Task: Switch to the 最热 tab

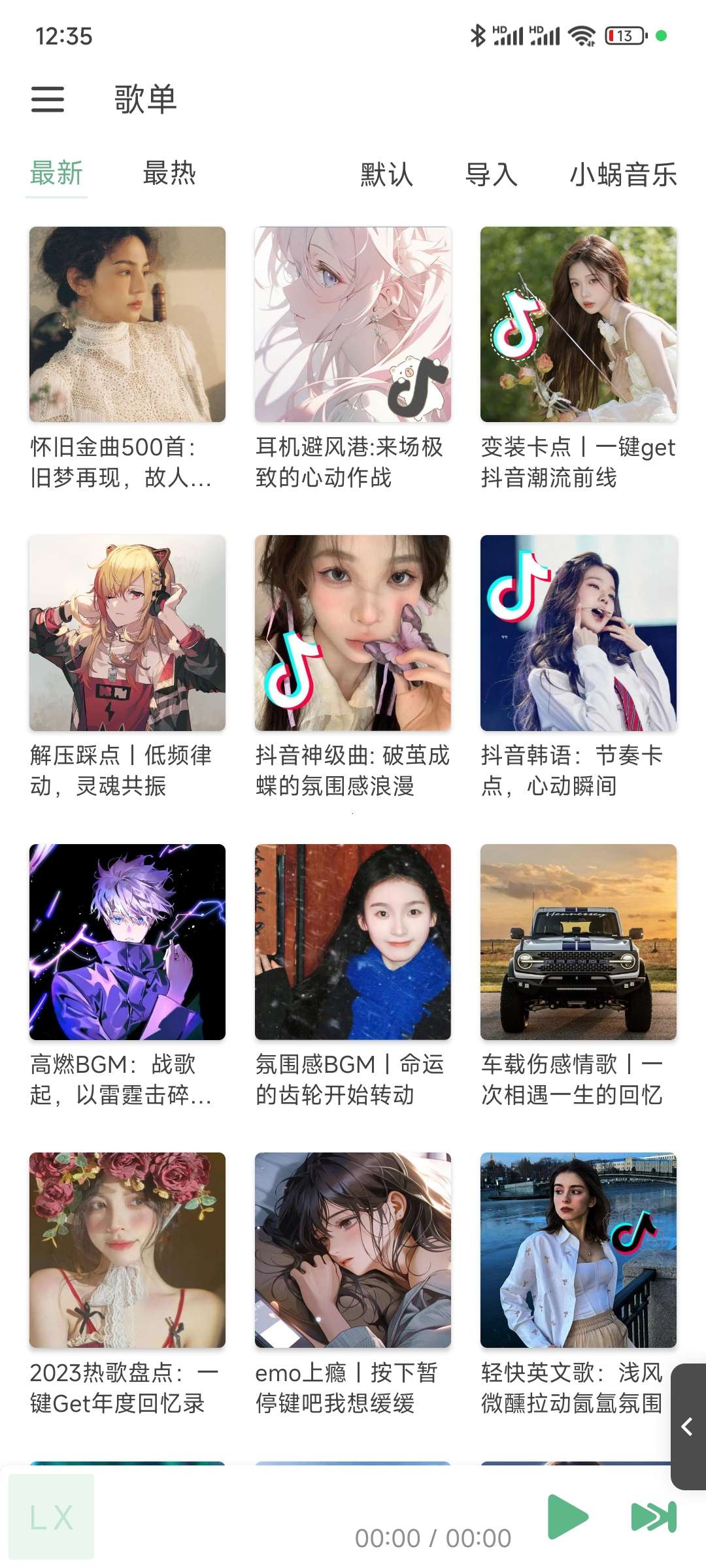Action: (x=169, y=174)
